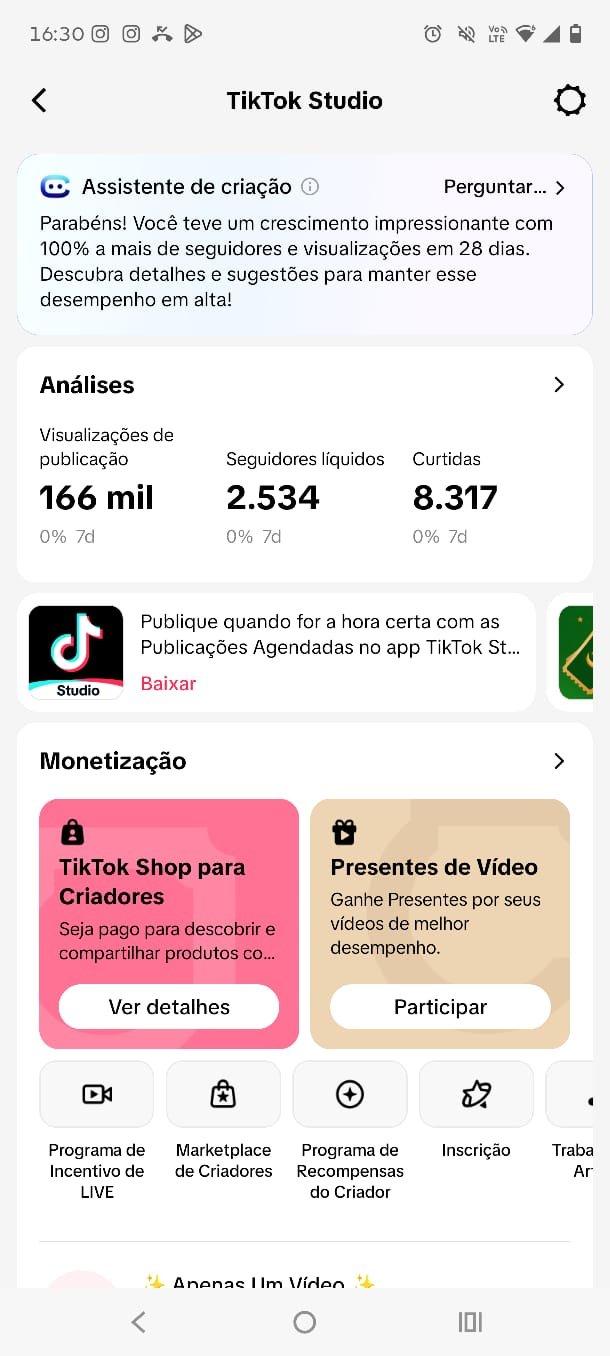Image resolution: width=610 pixels, height=1356 pixels.
Task: Go back from TikTok Studio
Action: (39, 100)
